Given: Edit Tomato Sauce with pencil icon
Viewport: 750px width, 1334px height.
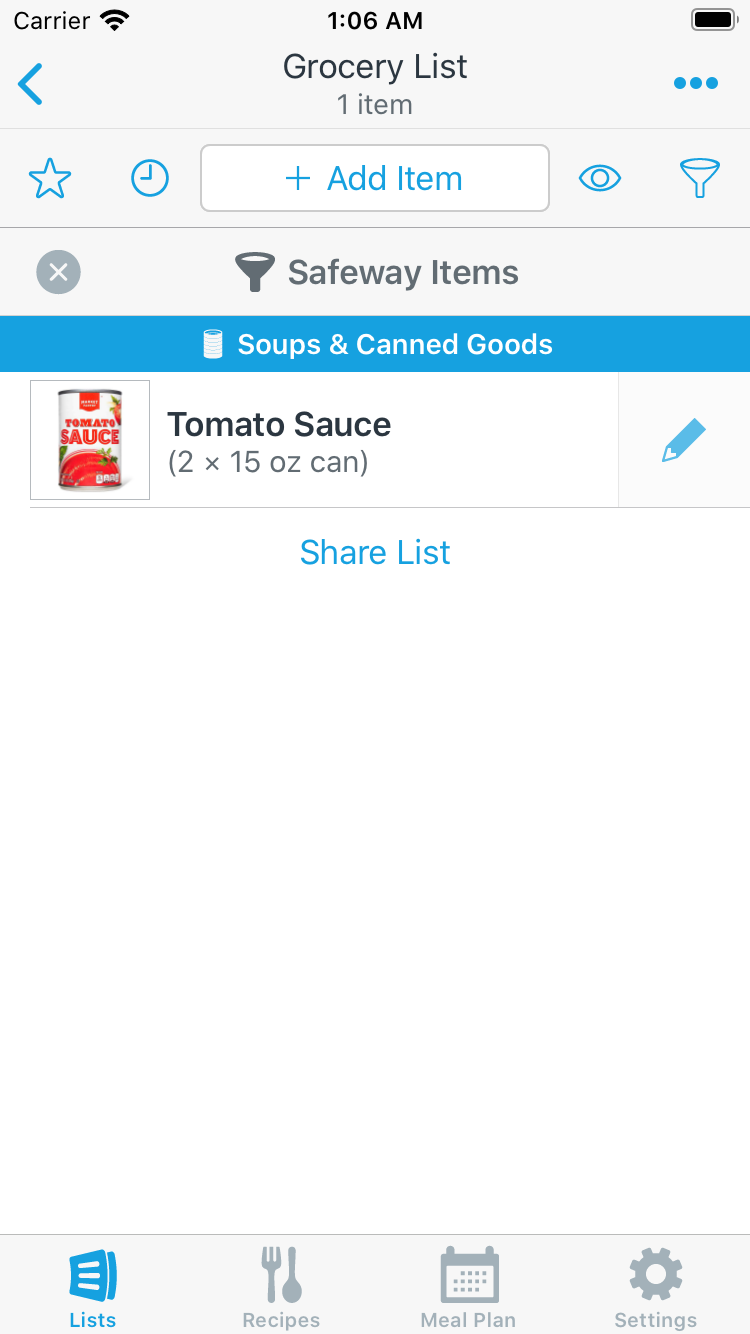Looking at the screenshot, I should (684, 440).
